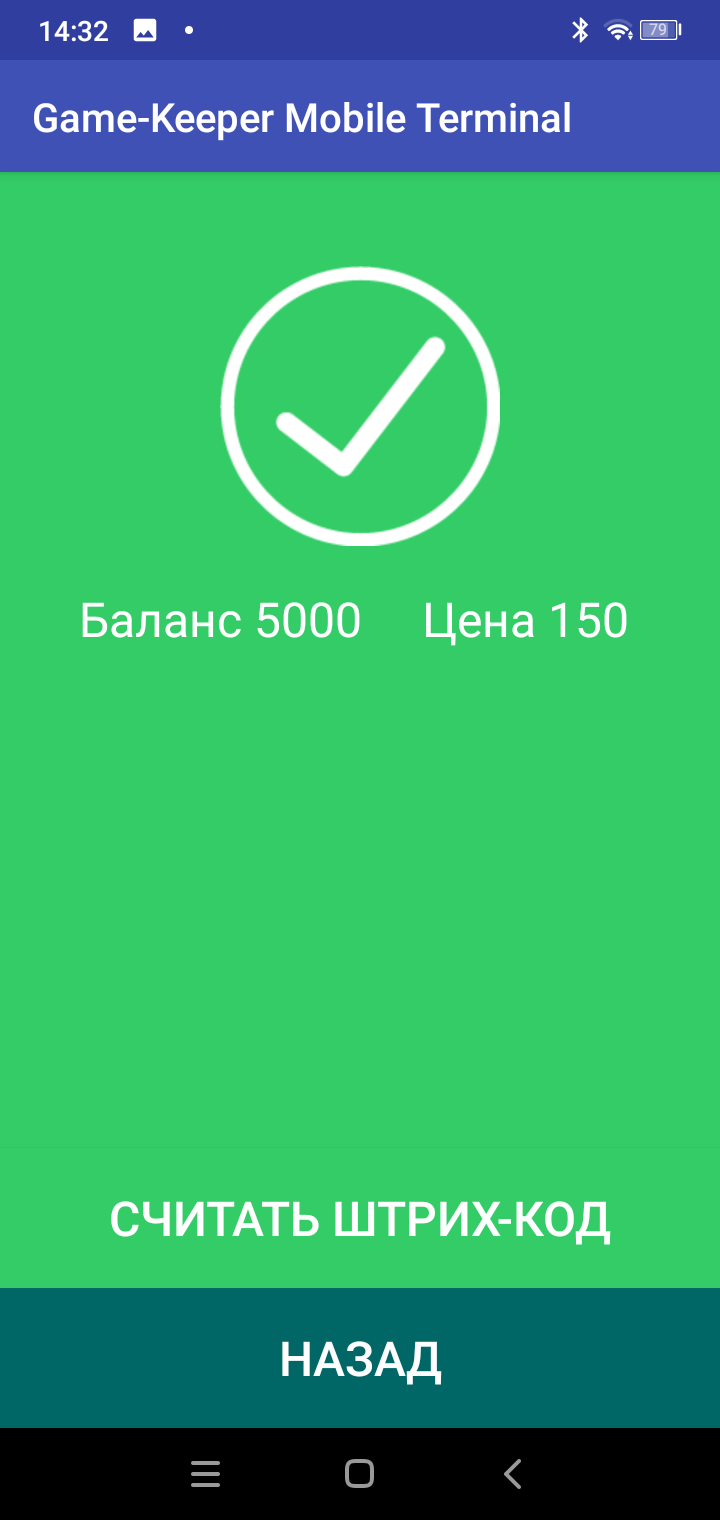Image resolution: width=720 pixels, height=1520 pixels.
Task: Go back with the НАЗАД button
Action: coord(360,1358)
